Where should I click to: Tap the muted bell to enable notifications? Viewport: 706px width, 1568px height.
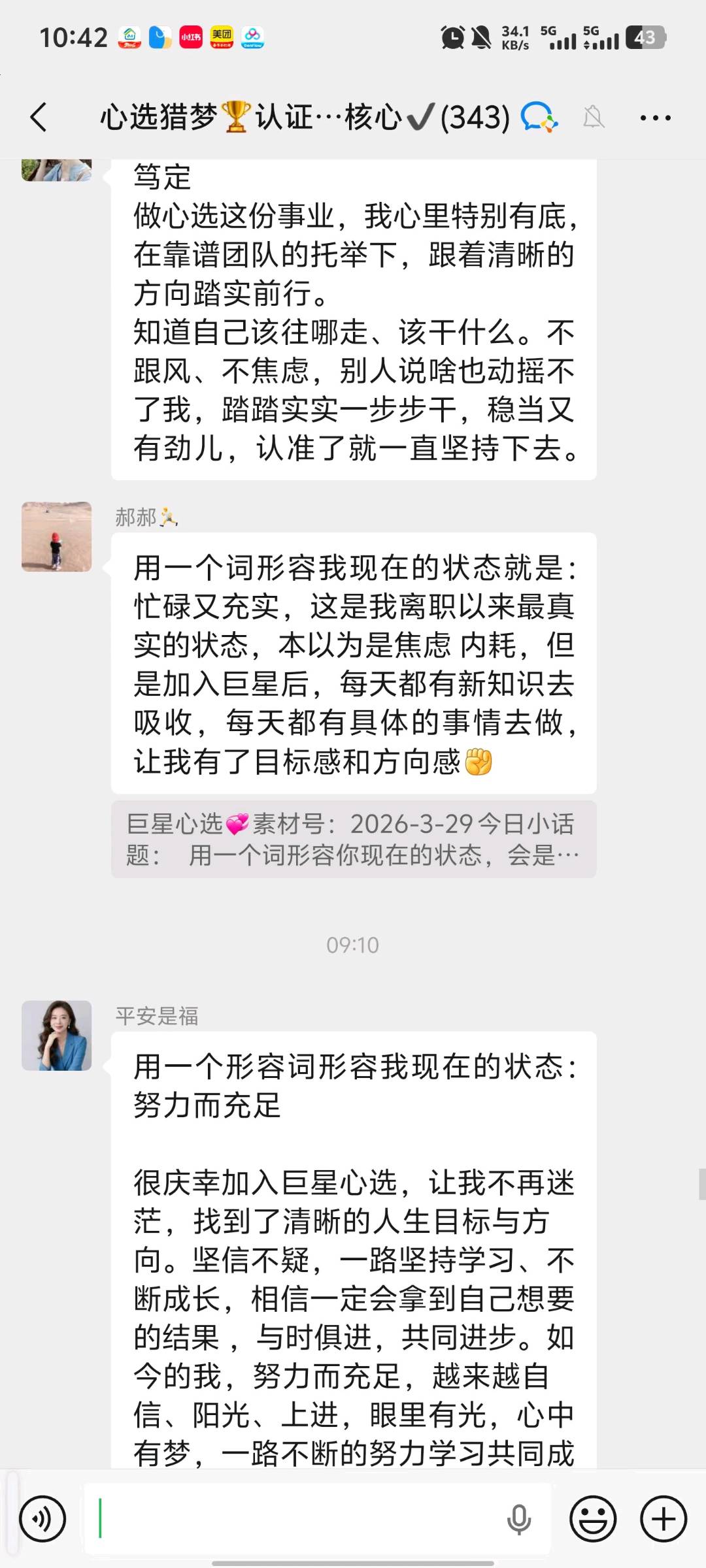coord(594,118)
